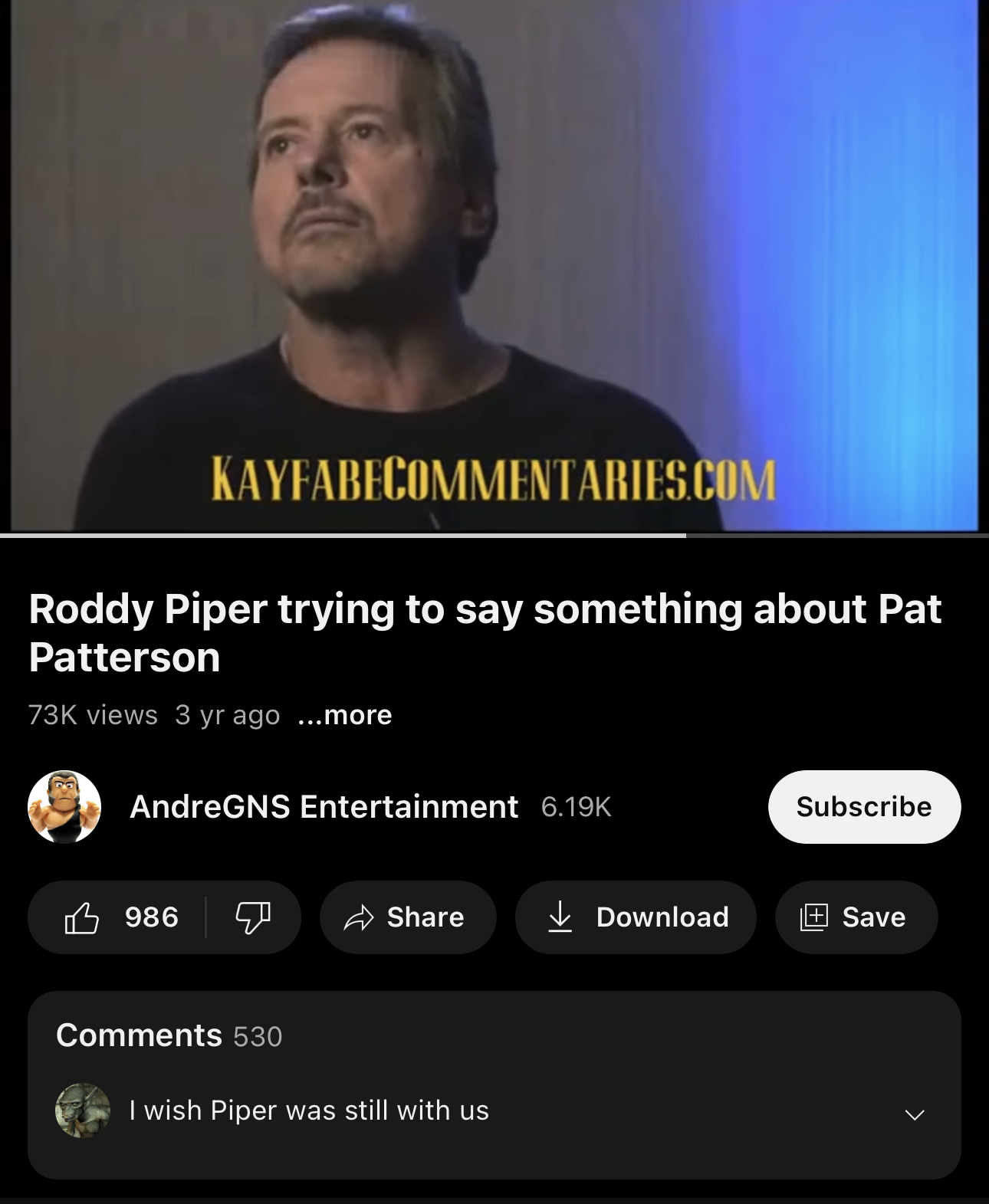Share the Roddy Piper video
The height and width of the screenshot is (1204, 989).
[407, 917]
